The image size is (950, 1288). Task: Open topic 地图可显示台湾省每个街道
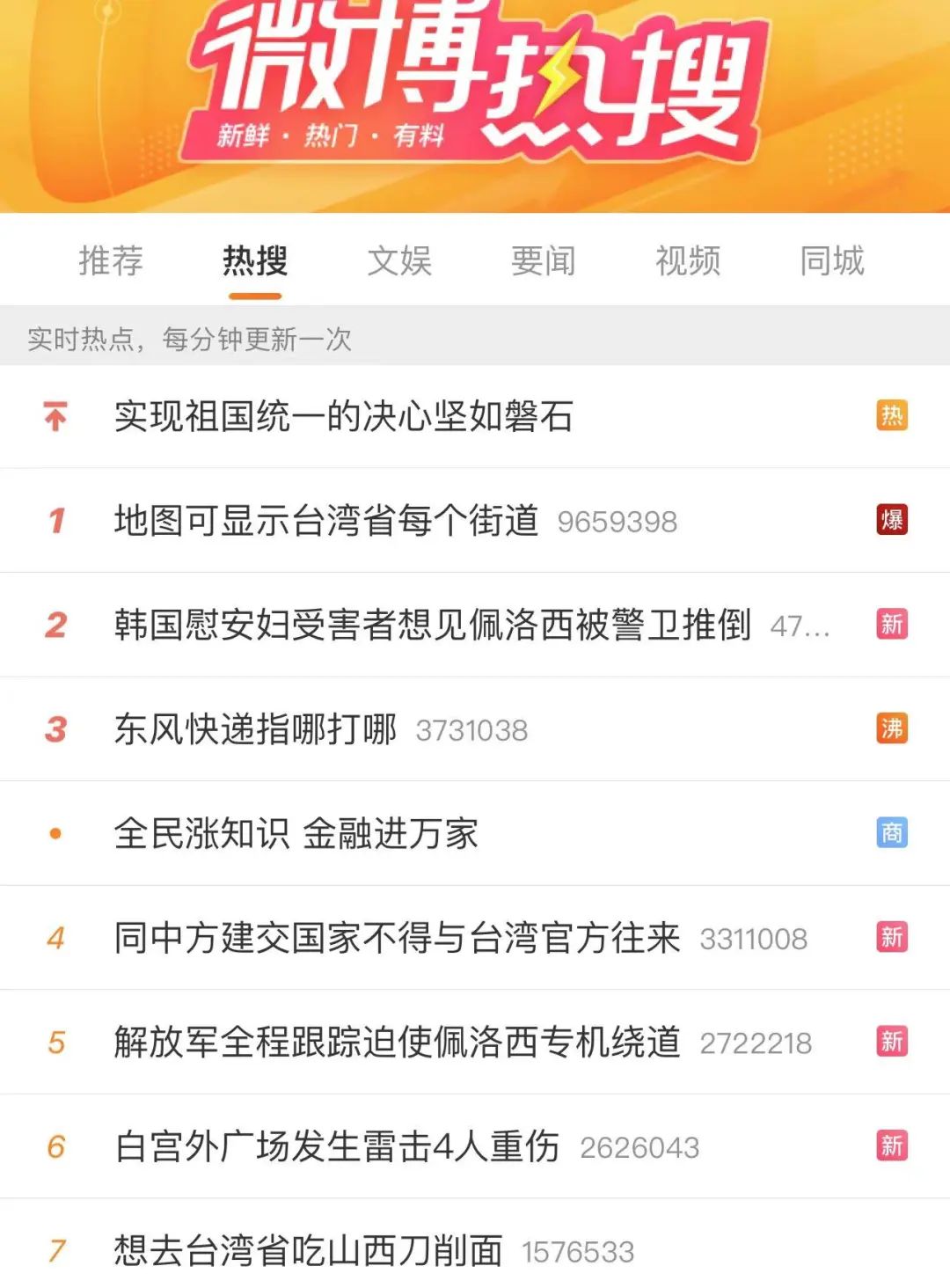pos(326,520)
